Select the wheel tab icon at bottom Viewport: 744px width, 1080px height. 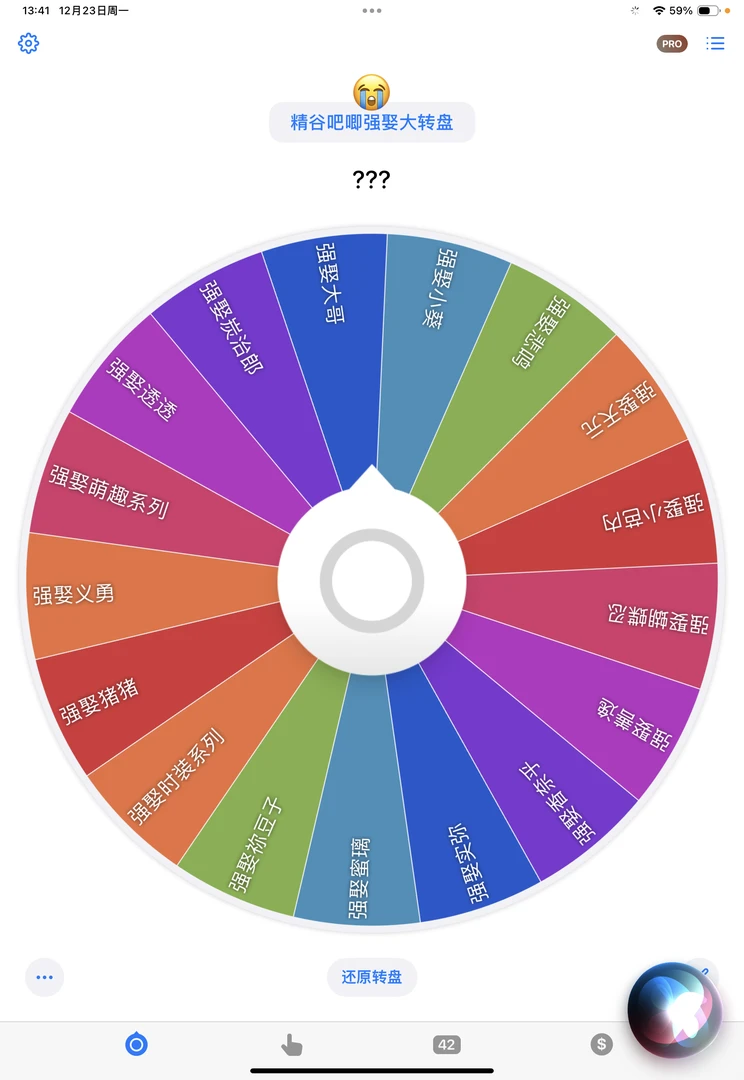tap(136, 1043)
